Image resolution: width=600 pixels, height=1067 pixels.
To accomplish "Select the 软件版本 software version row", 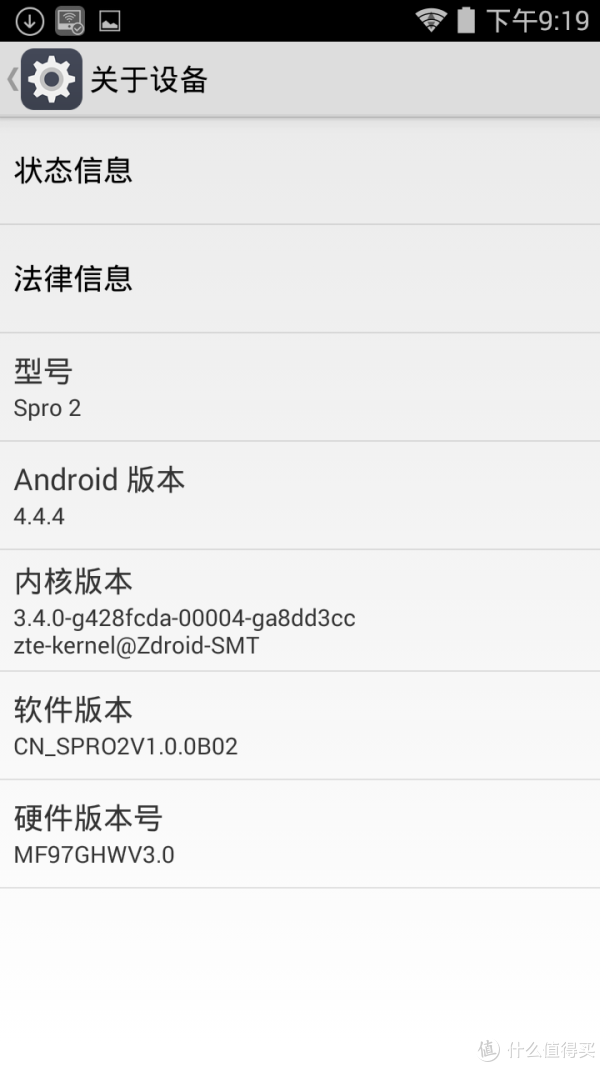I will pyautogui.click(x=300, y=725).
